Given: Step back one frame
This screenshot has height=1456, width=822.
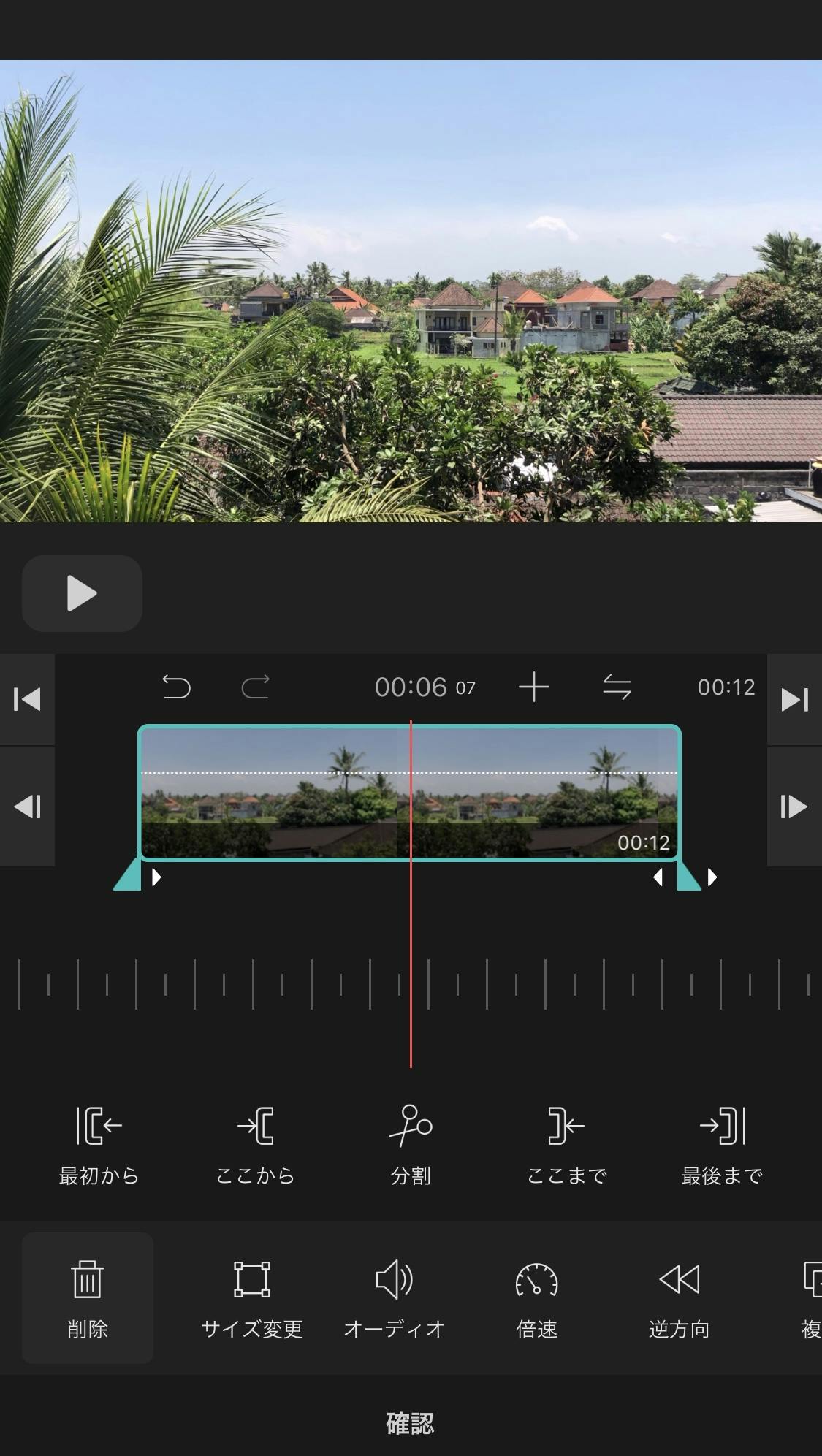Looking at the screenshot, I should [27, 807].
